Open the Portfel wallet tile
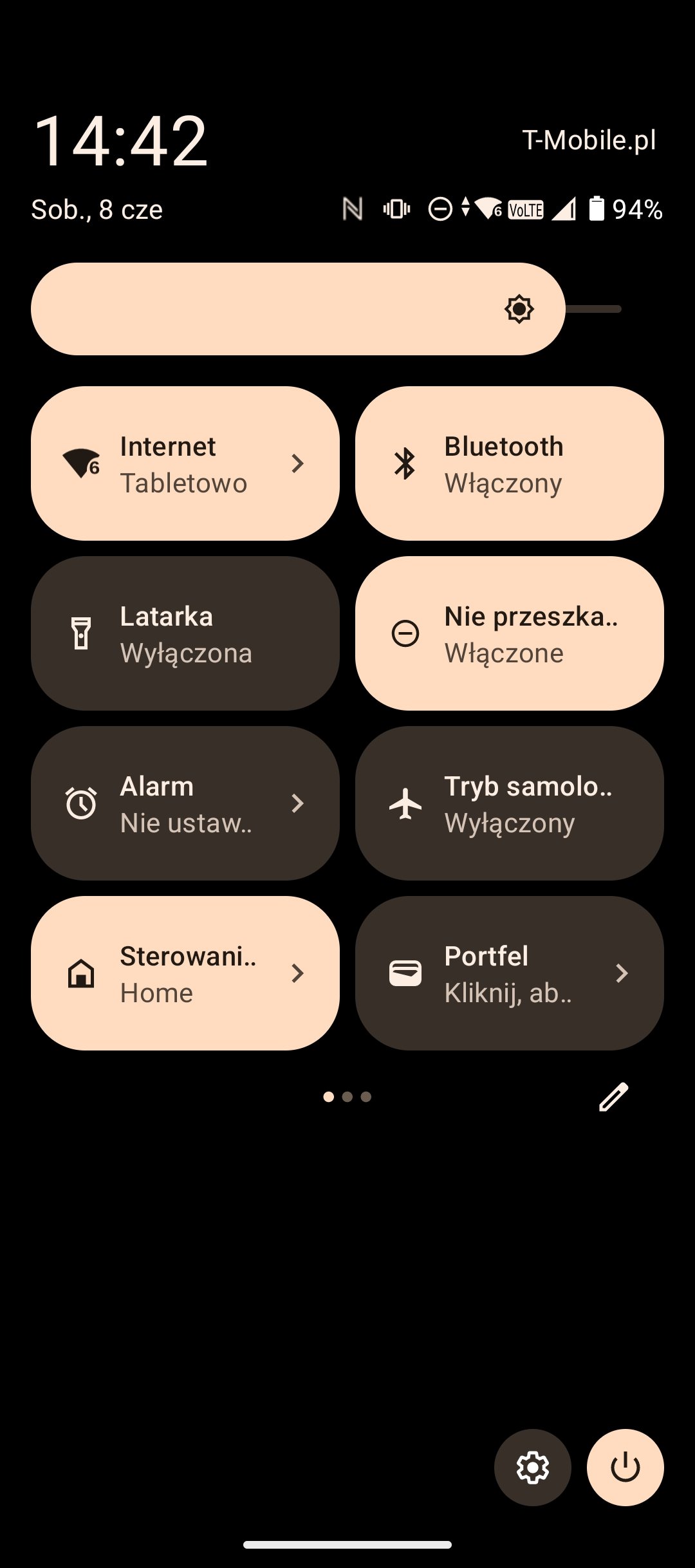 [510, 973]
